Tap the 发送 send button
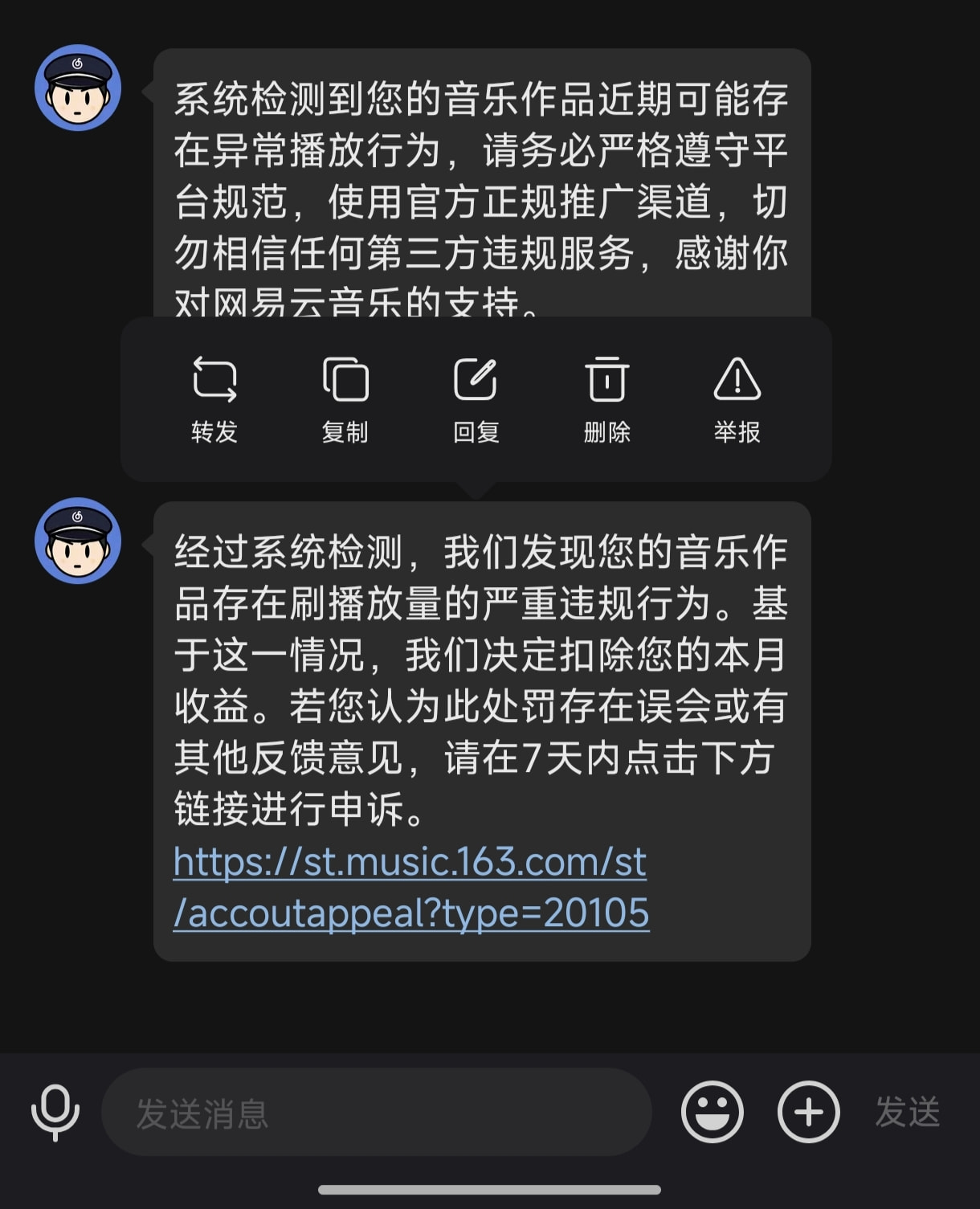Image resolution: width=980 pixels, height=1209 pixels. tap(908, 1112)
